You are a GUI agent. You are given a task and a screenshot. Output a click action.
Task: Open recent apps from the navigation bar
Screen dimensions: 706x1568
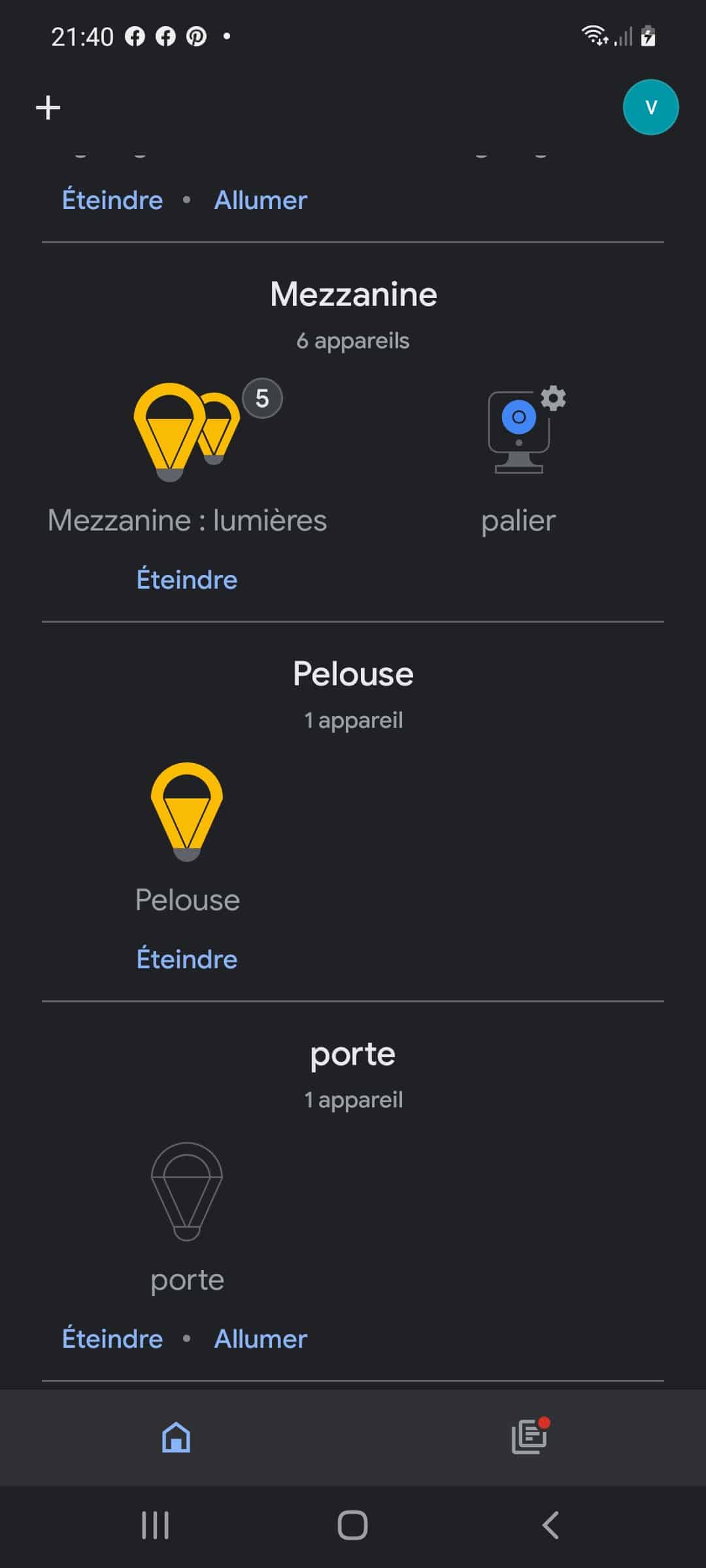156,1526
